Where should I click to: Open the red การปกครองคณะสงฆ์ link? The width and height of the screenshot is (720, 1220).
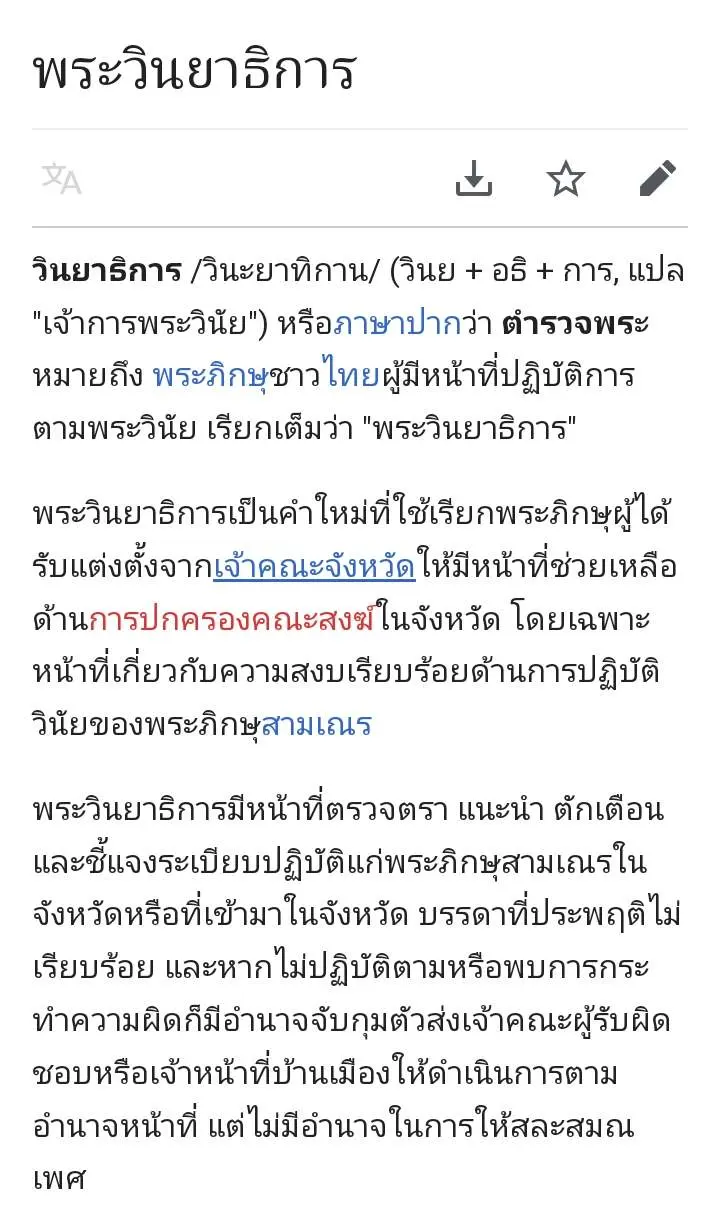pyautogui.click(x=230, y=619)
